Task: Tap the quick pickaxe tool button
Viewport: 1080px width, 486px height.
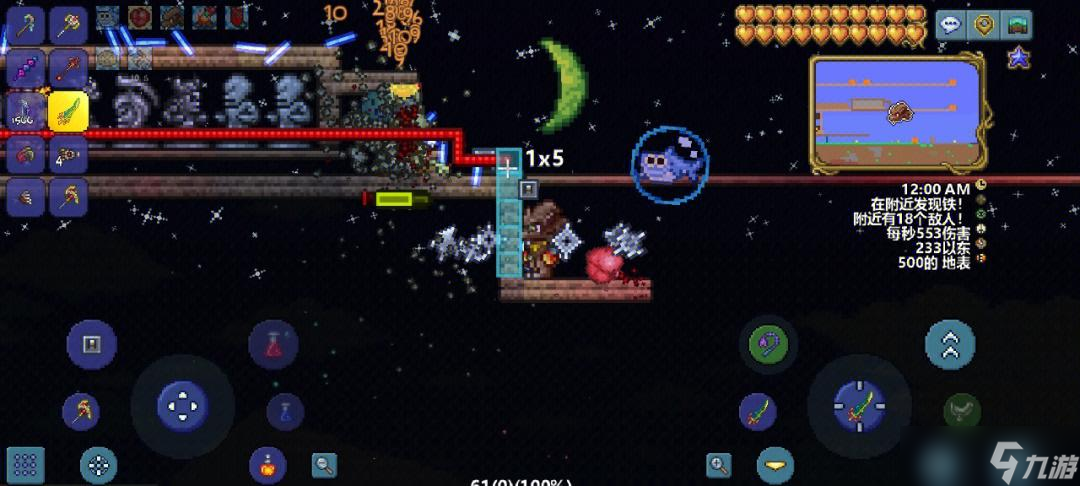Action: click(80, 410)
